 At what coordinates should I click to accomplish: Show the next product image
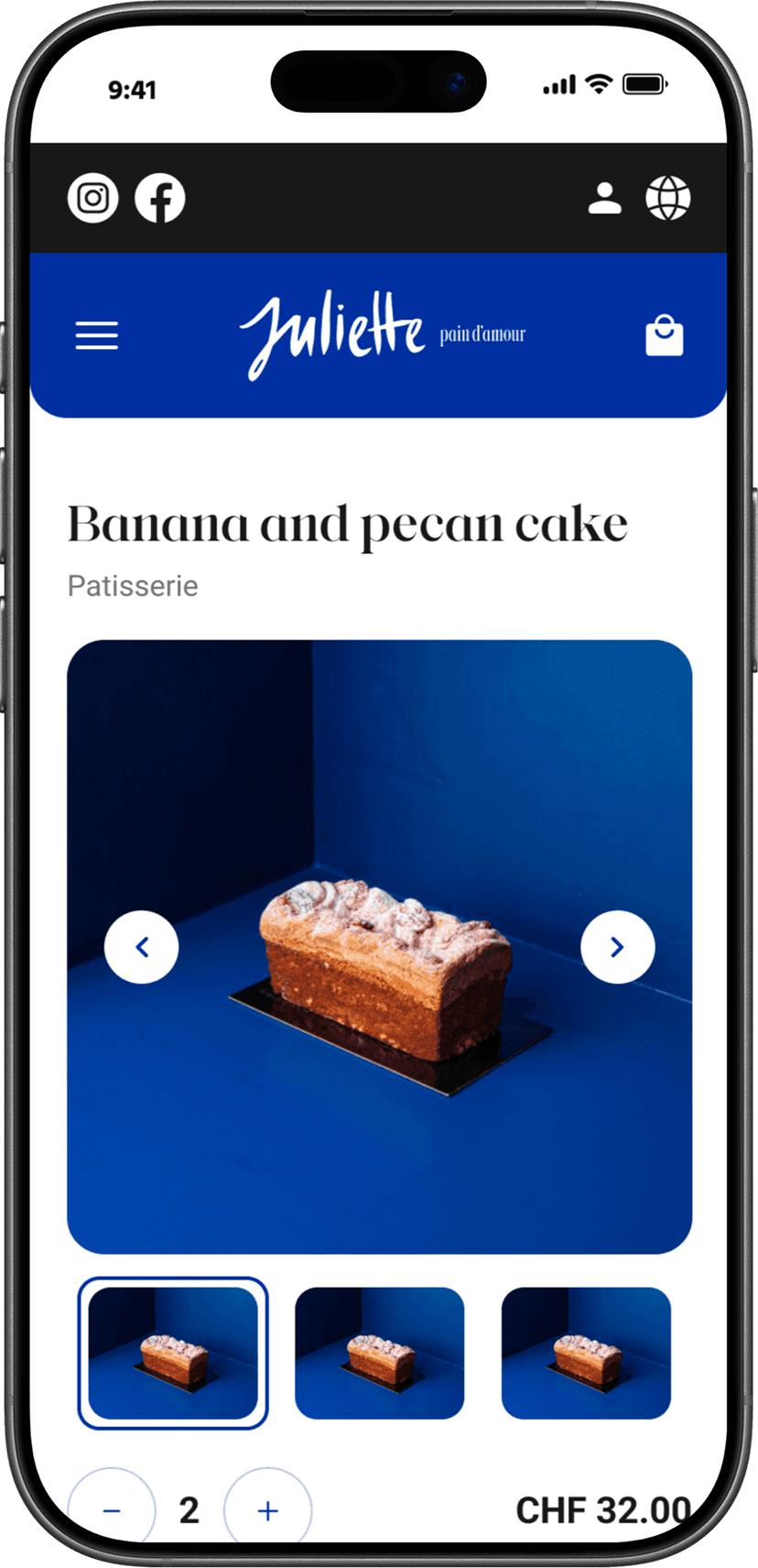tap(617, 947)
